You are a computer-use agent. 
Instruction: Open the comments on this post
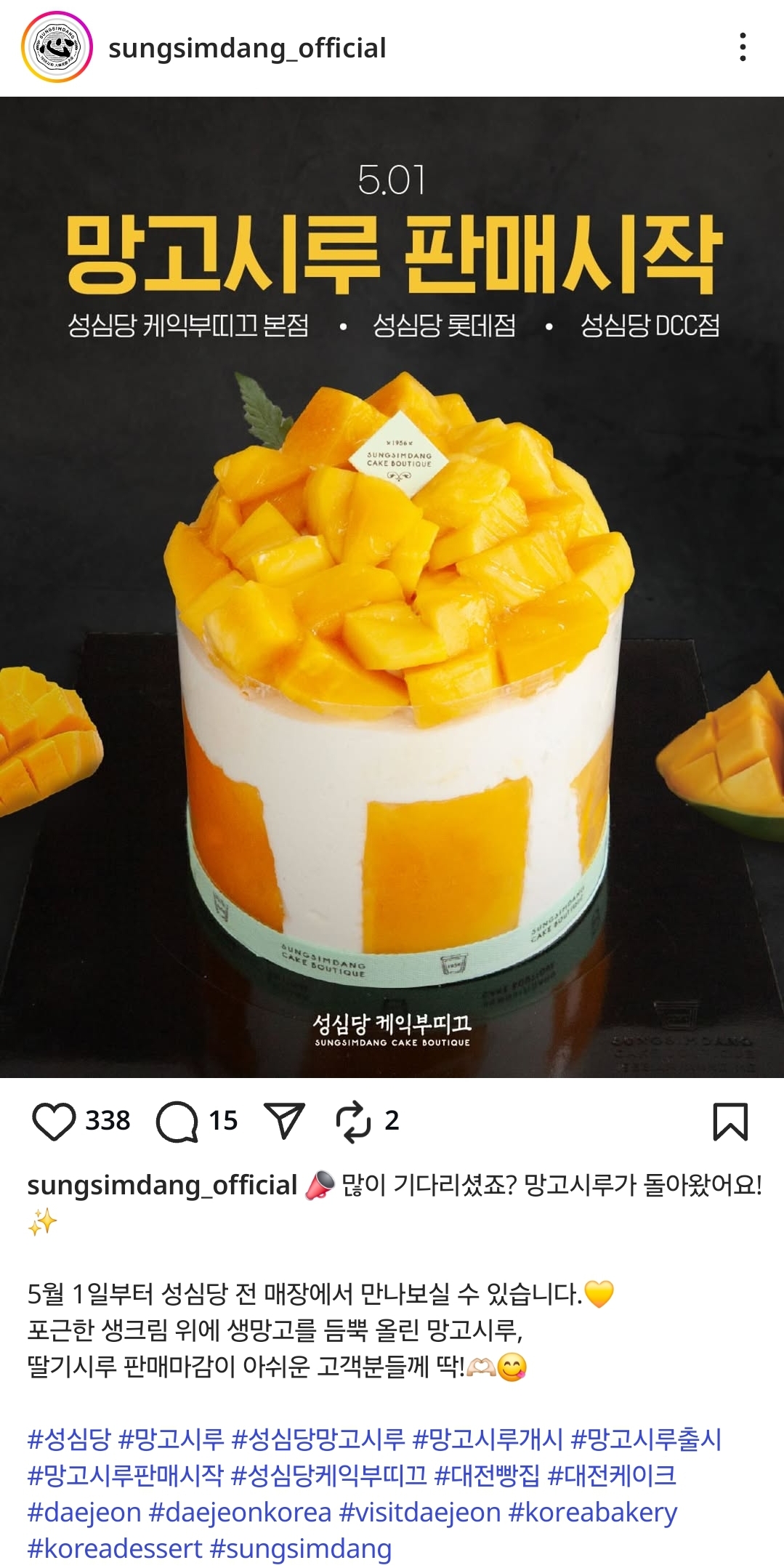click(x=177, y=1121)
